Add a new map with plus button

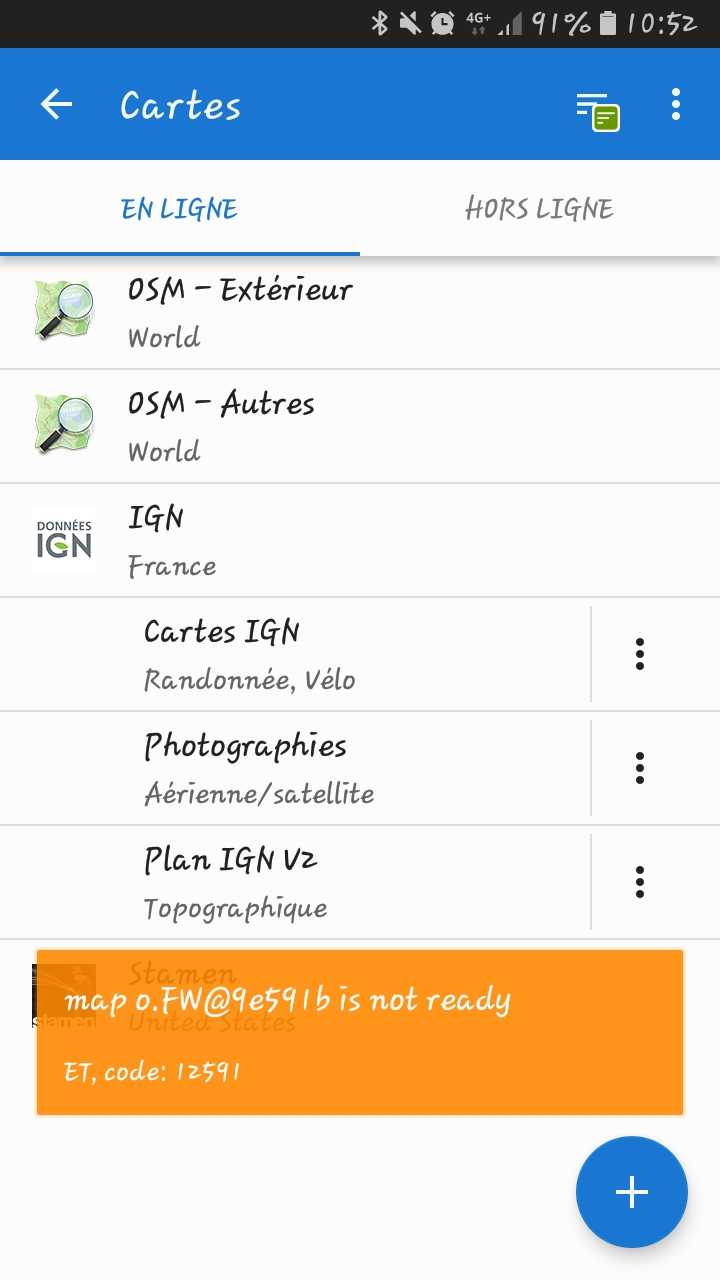[x=632, y=1192]
